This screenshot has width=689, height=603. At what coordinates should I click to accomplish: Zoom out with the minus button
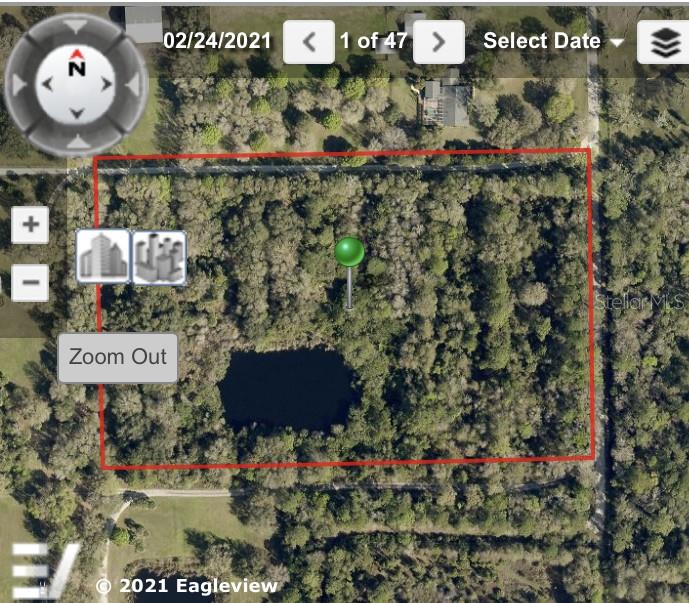pos(30,283)
